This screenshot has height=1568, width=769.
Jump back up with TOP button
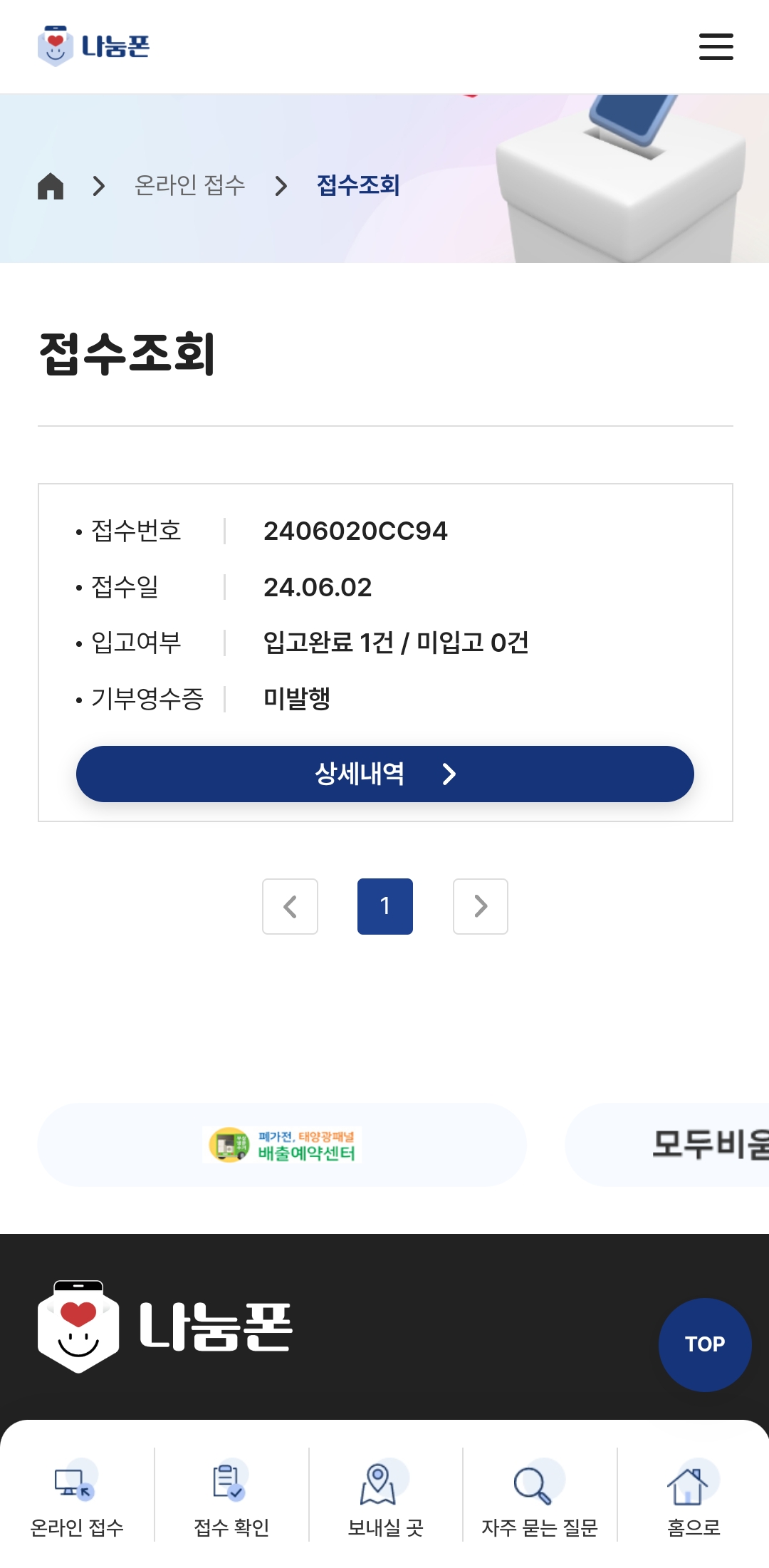[704, 1344]
